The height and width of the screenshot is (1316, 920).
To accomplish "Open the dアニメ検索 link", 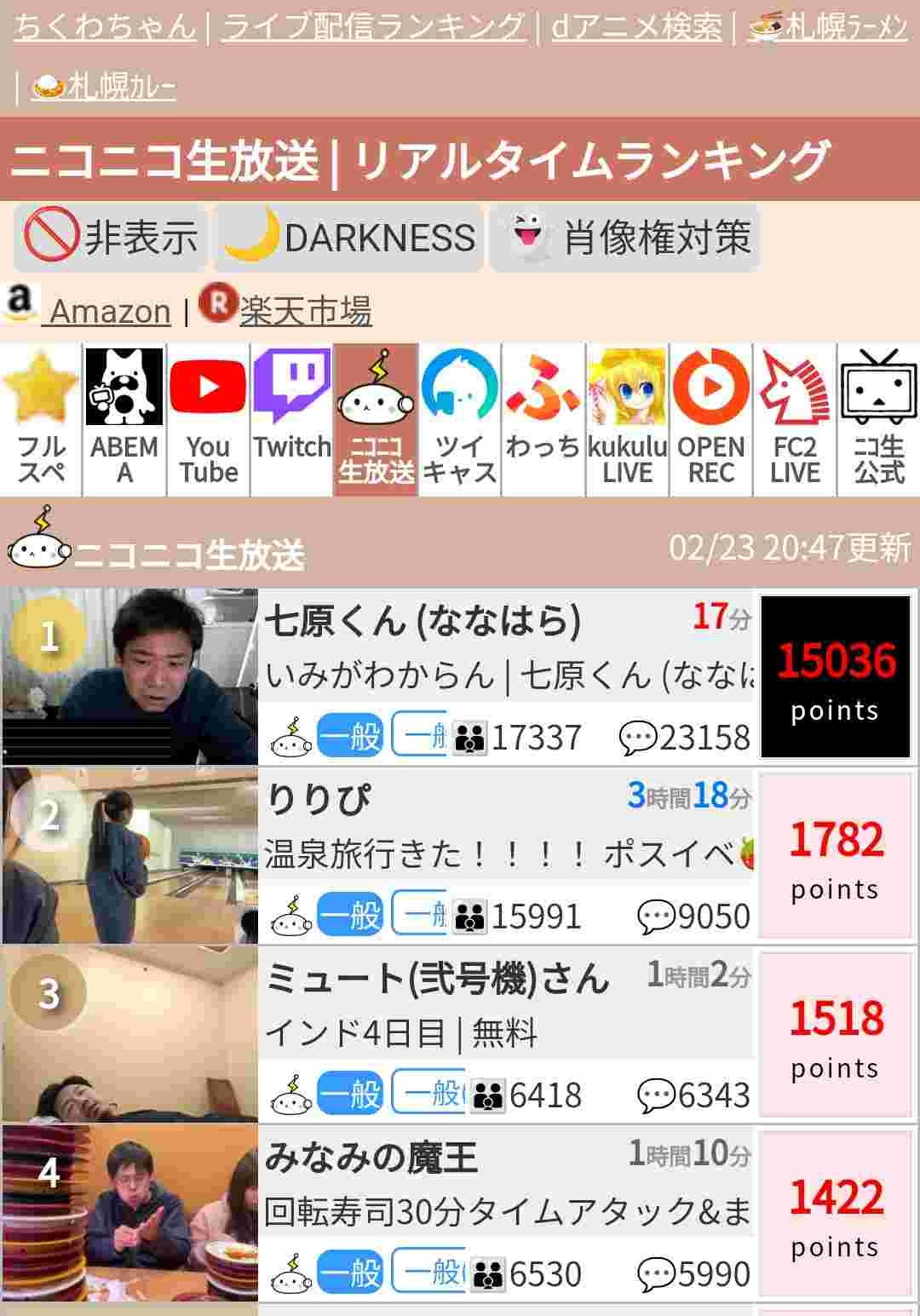I will 636,26.
